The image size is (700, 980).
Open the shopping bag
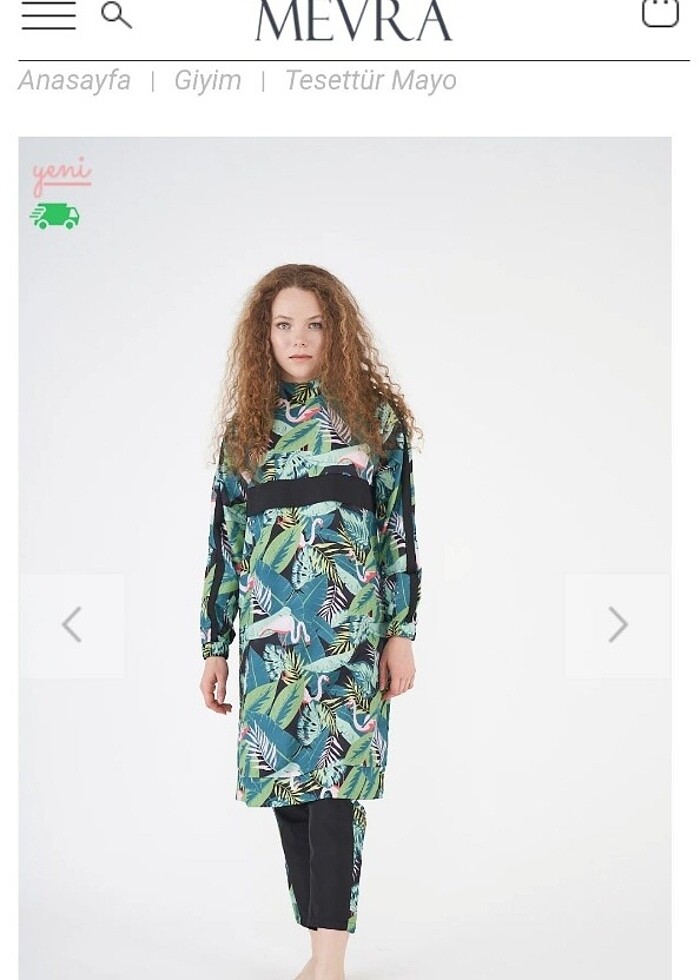[659, 12]
